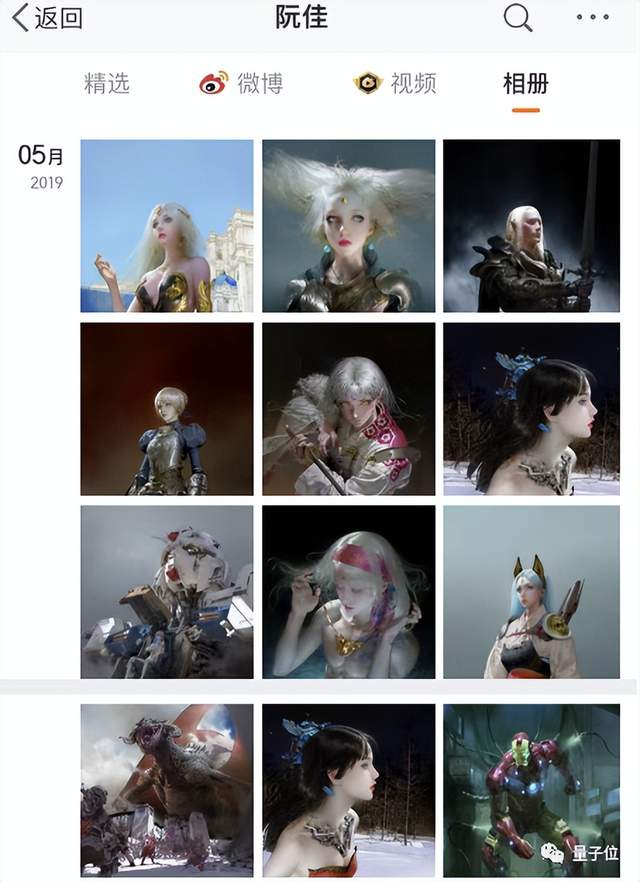Viewport: 640px width, 882px height.
Task: Open the blue-haired girl with cat ears
Action: coord(531,591)
